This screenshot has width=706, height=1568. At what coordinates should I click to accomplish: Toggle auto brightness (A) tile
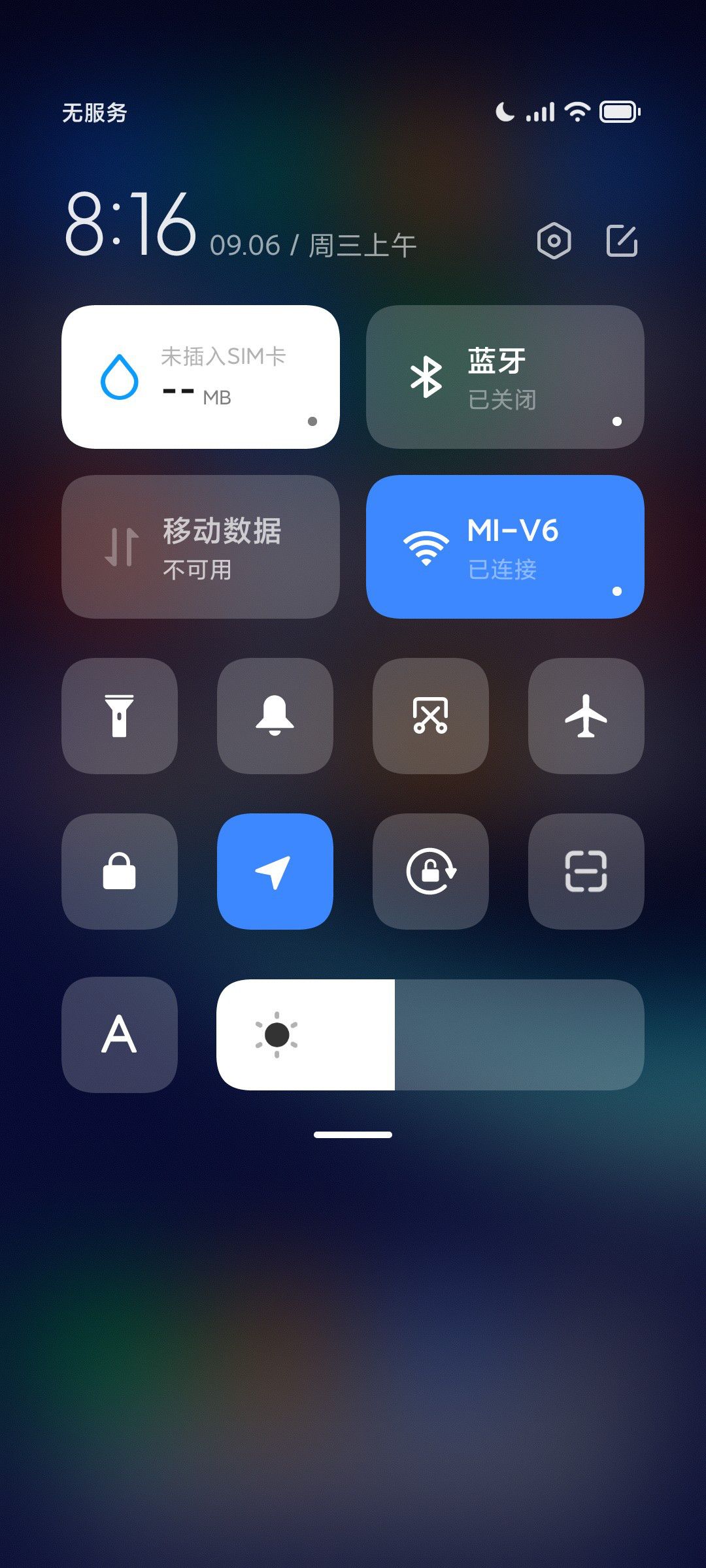120,1035
